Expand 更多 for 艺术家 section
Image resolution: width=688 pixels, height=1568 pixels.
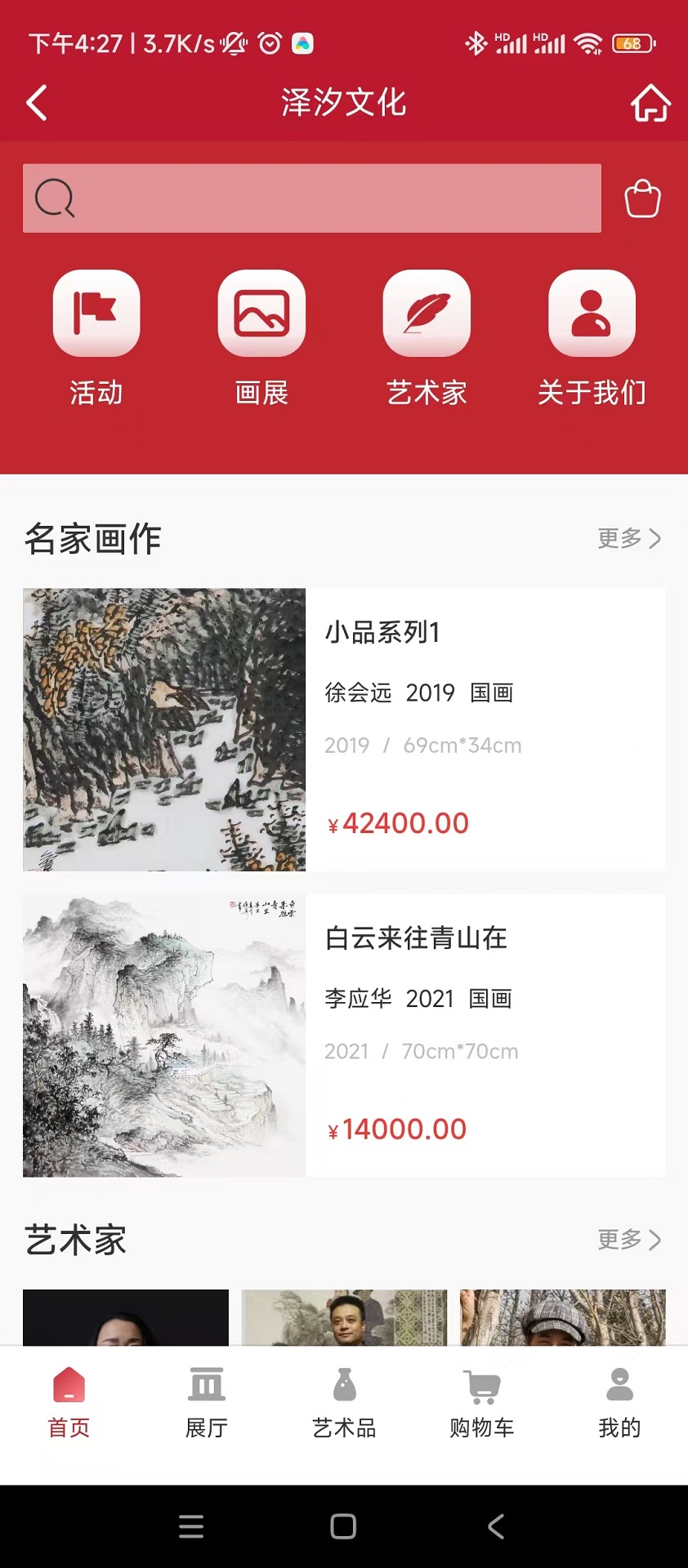pyautogui.click(x=629, y=1240)
